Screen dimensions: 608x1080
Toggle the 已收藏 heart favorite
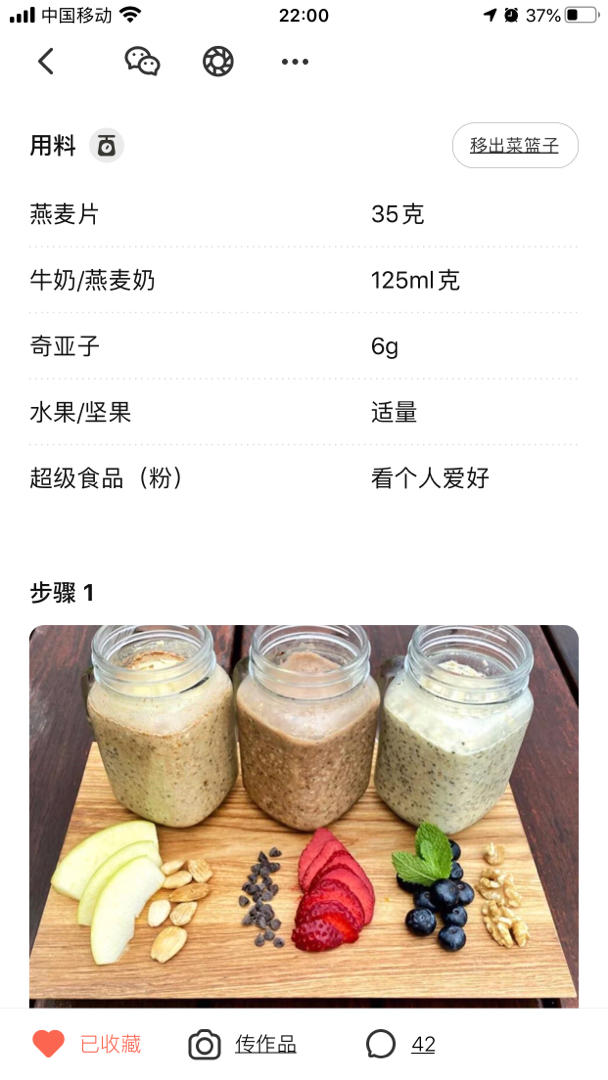(x=48, y=1044)
